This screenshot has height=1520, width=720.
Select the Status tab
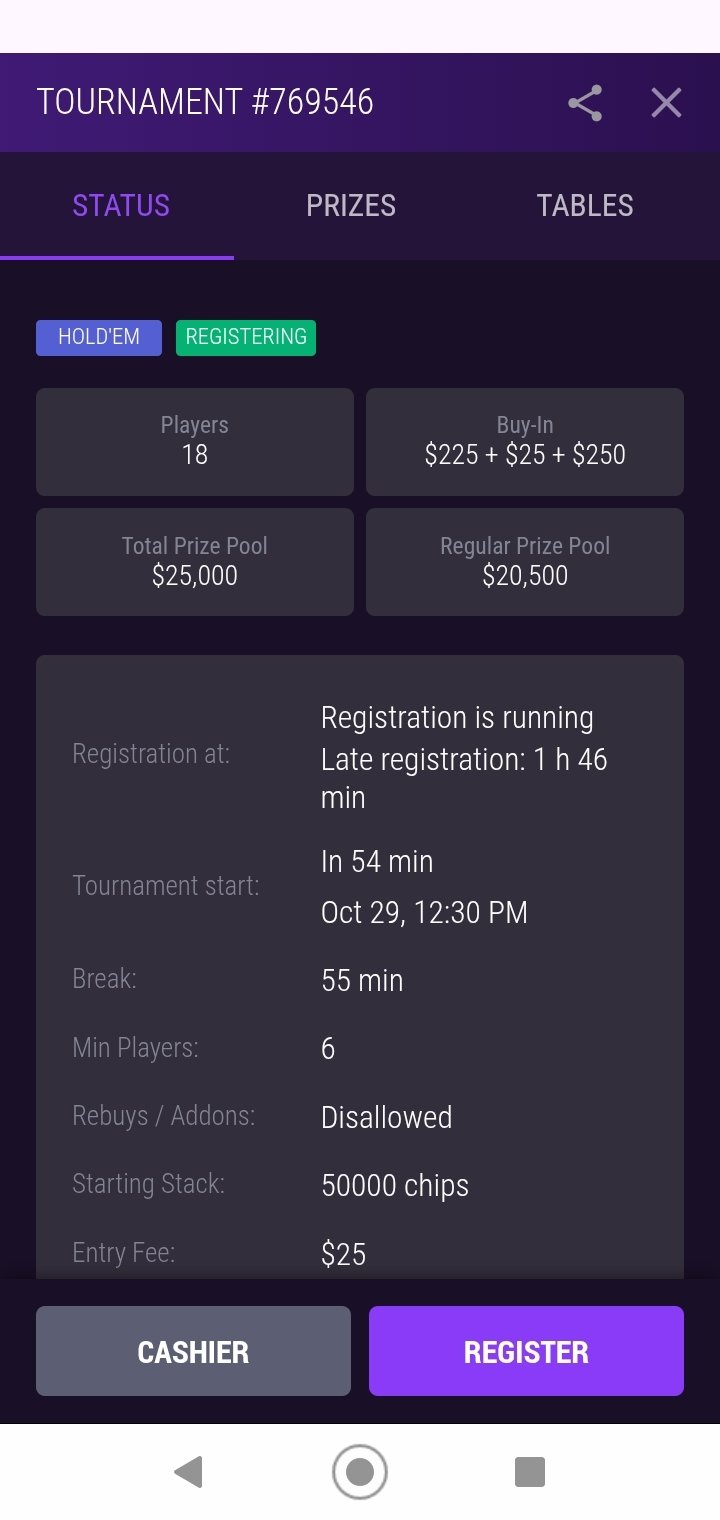121,206
